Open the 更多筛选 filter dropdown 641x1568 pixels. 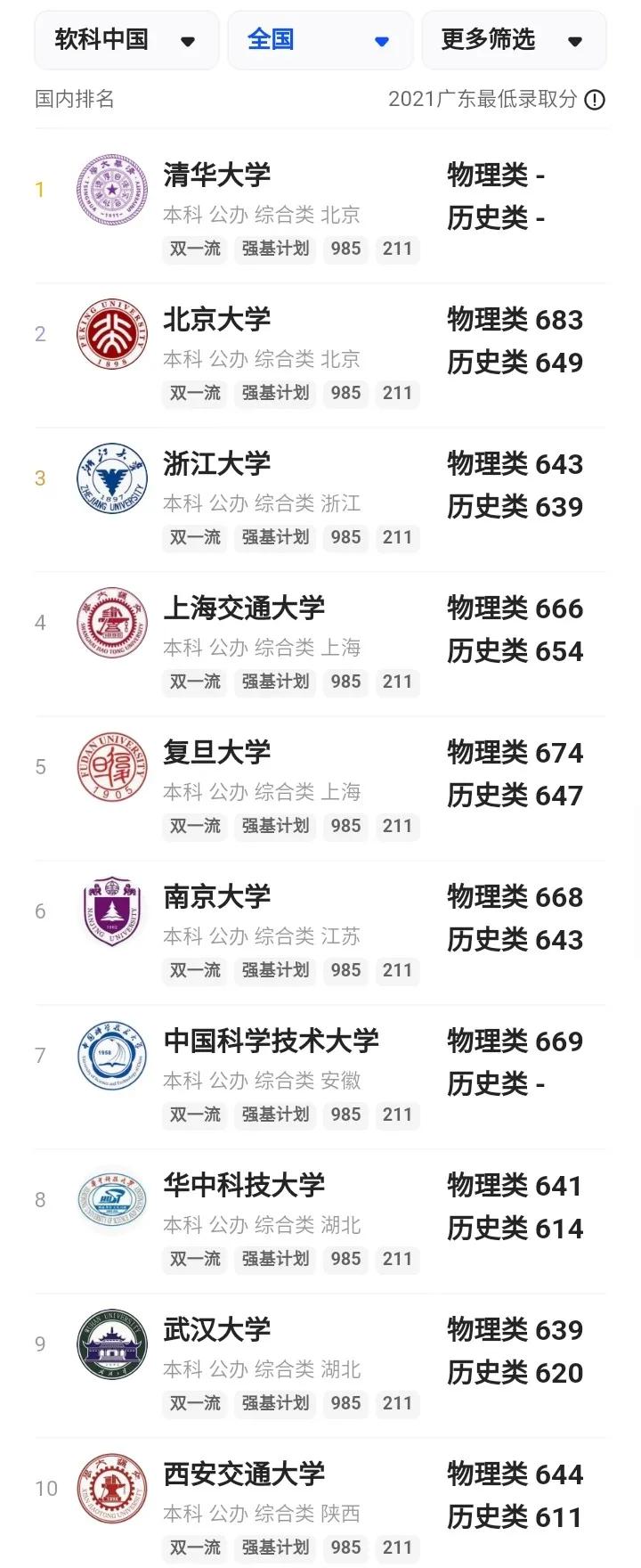coord(514,40)
